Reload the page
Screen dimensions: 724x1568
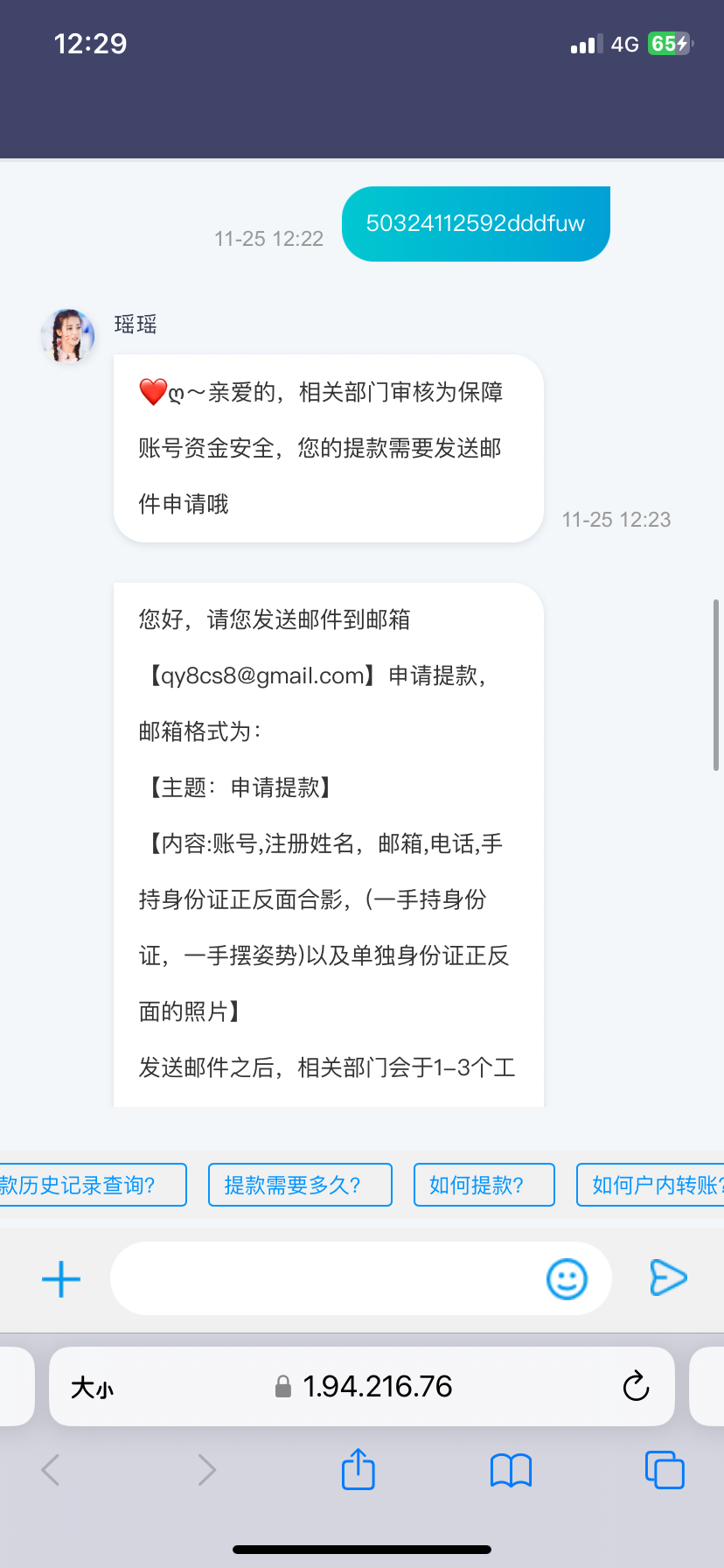pos(636,1386)
